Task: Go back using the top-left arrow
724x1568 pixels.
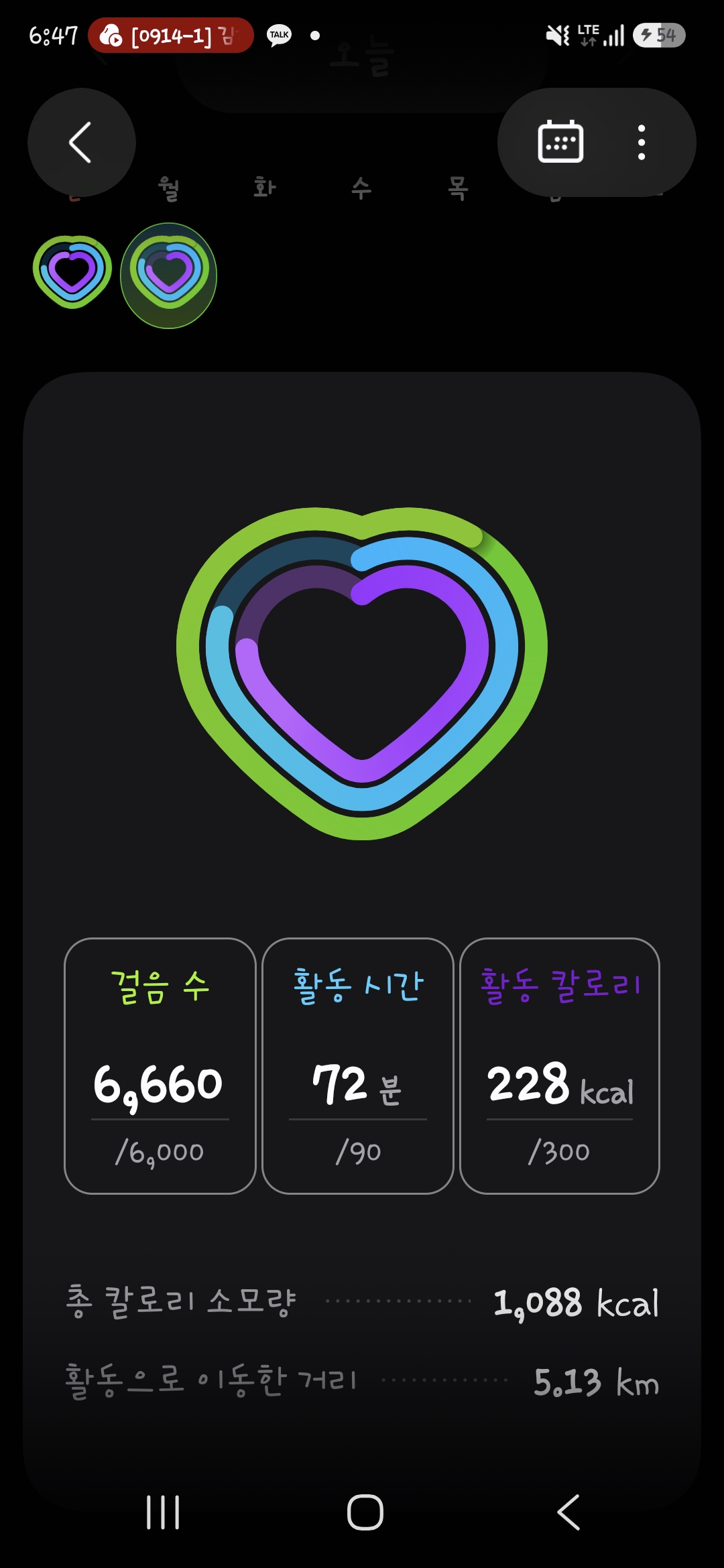Action: click(81, 142)
